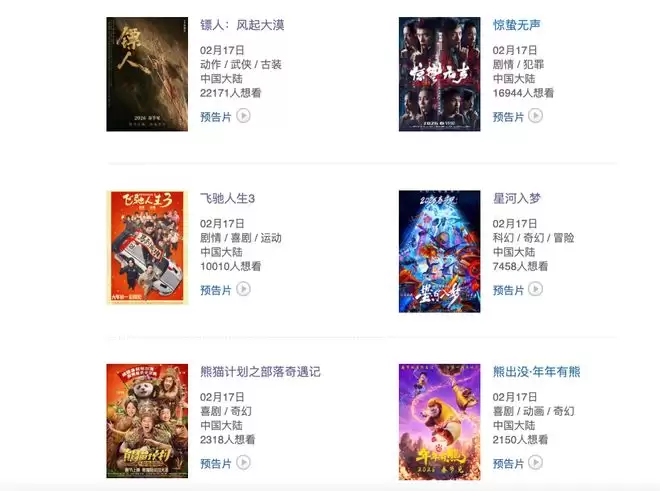
Task: Play the 预告片 trailer for 熊出没·年年有熊
Action: [x=518, y=463]
